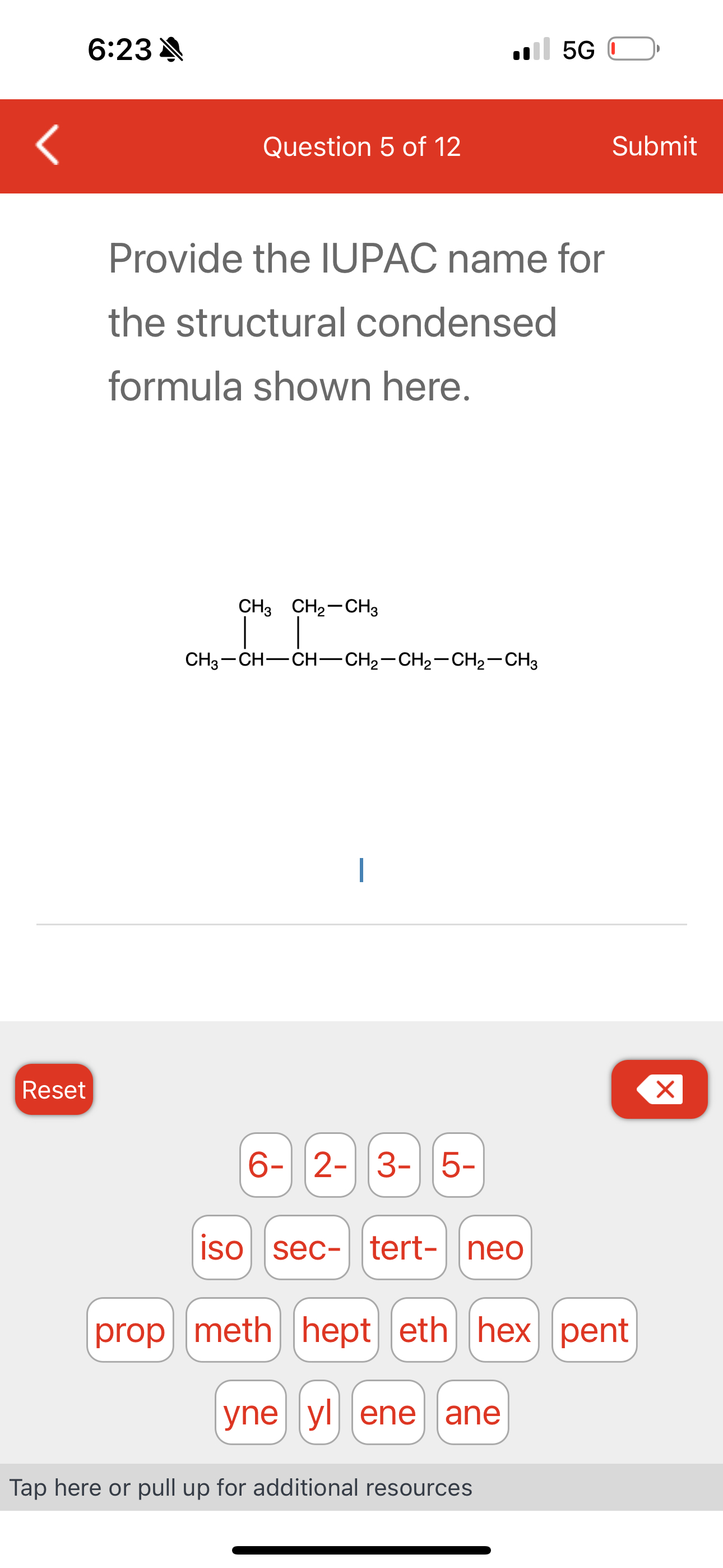Select the "hept" prefix tile
Image resolution: width=723 pixels, height=1568 pixels.
(x=335, y=1330)
